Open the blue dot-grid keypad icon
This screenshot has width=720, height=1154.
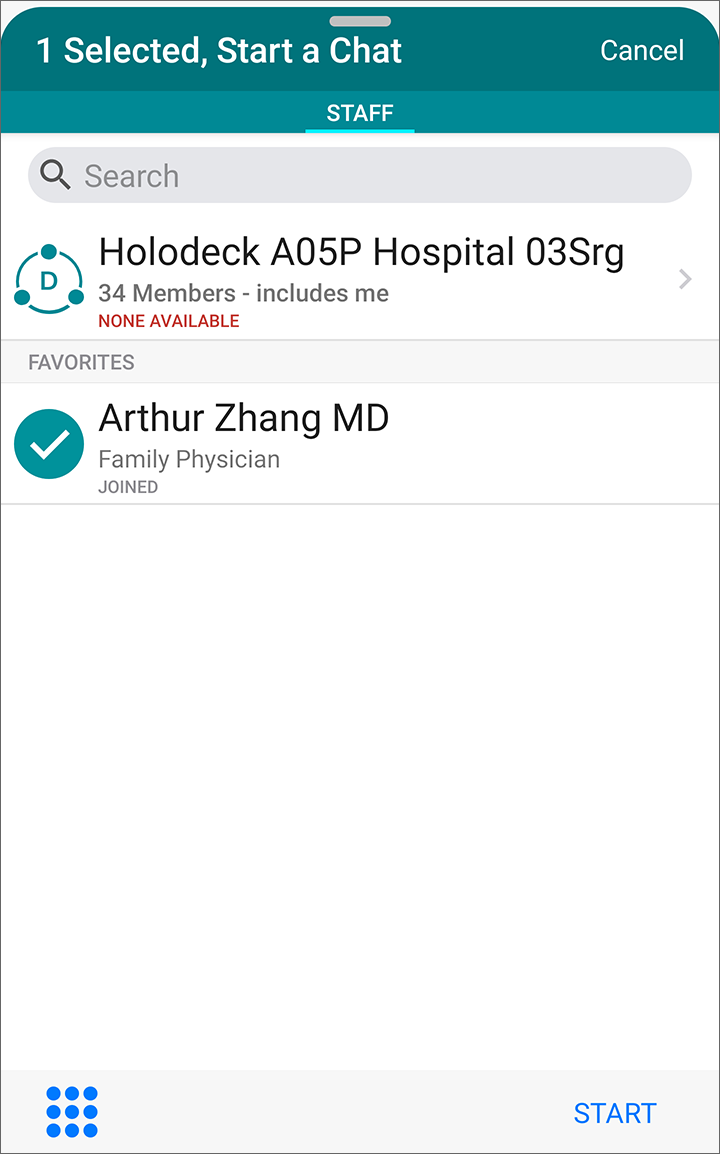(x=72, y=1111)
